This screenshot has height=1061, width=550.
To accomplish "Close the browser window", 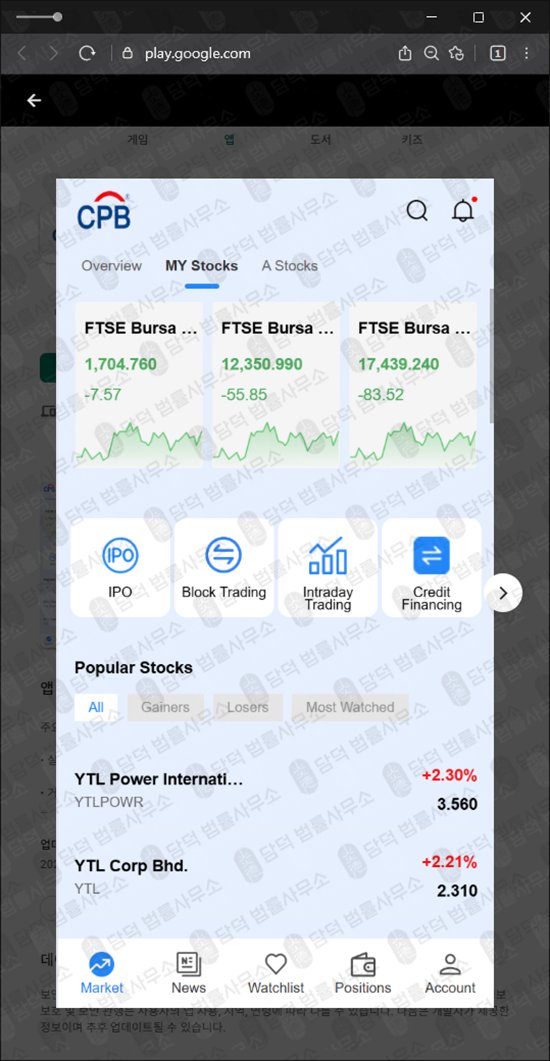I will pyautogui.click(x=525, y=18).
